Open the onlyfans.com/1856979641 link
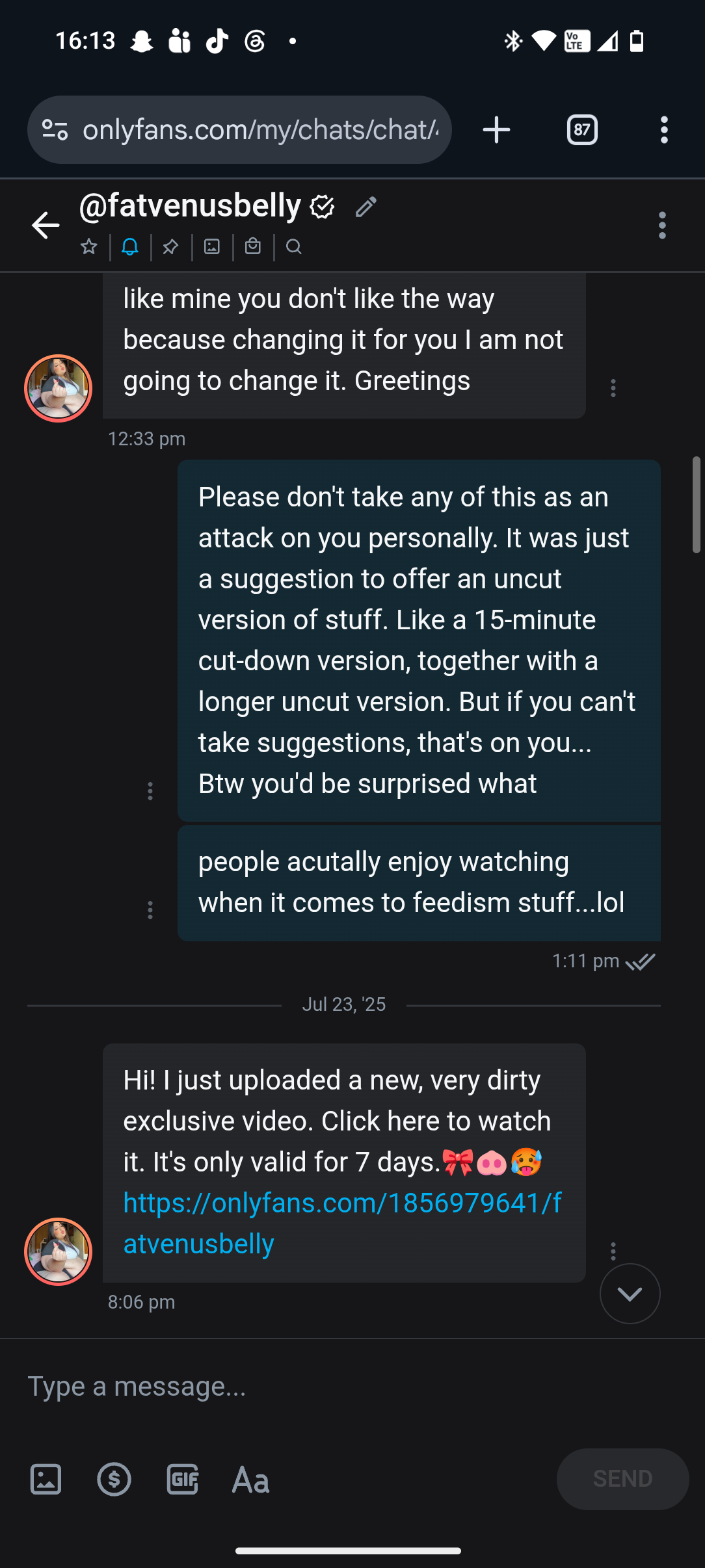This screenshot has height=1568, width=705. point(342,1223)
